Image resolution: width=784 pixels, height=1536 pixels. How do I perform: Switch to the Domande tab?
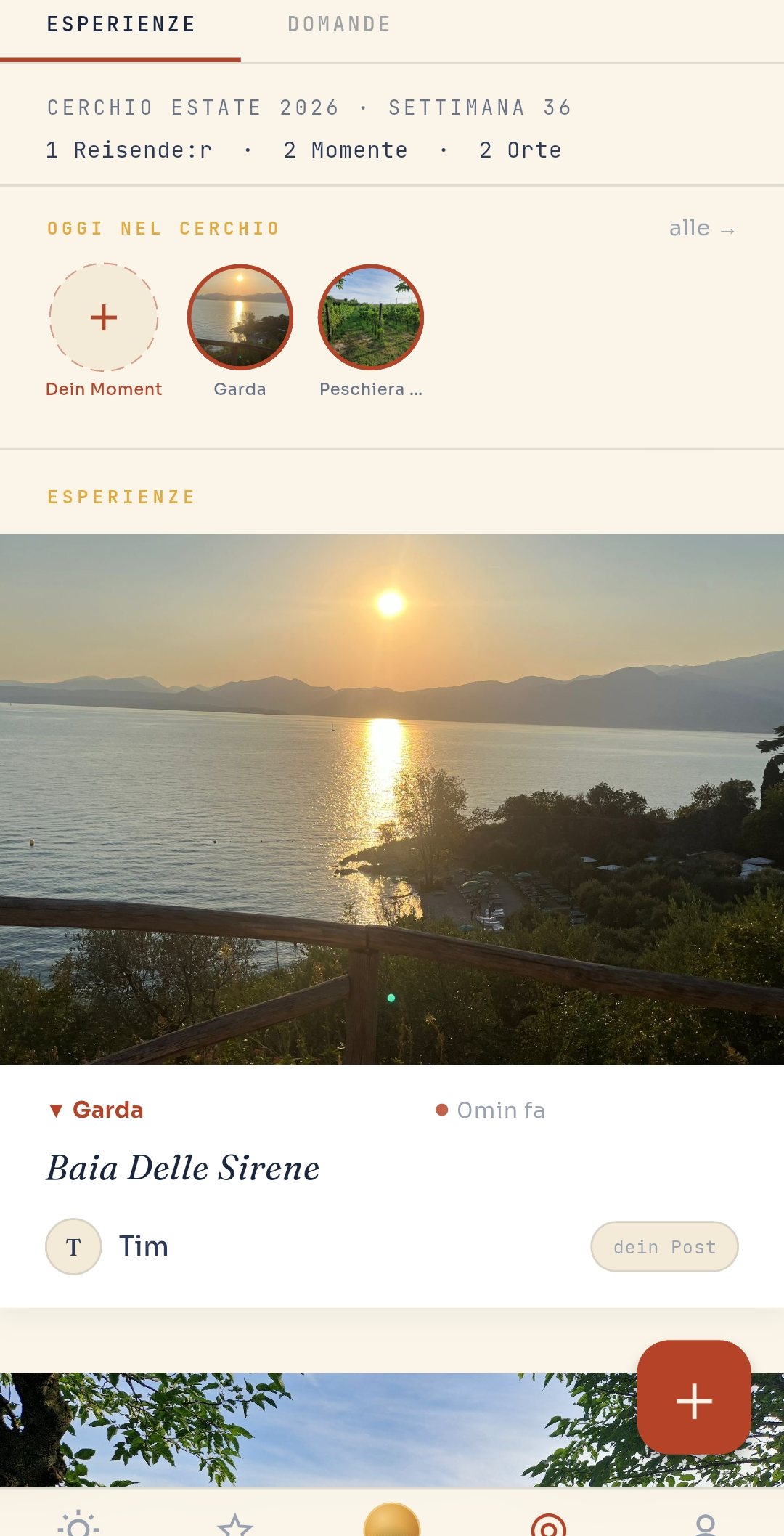pos(339,25)
